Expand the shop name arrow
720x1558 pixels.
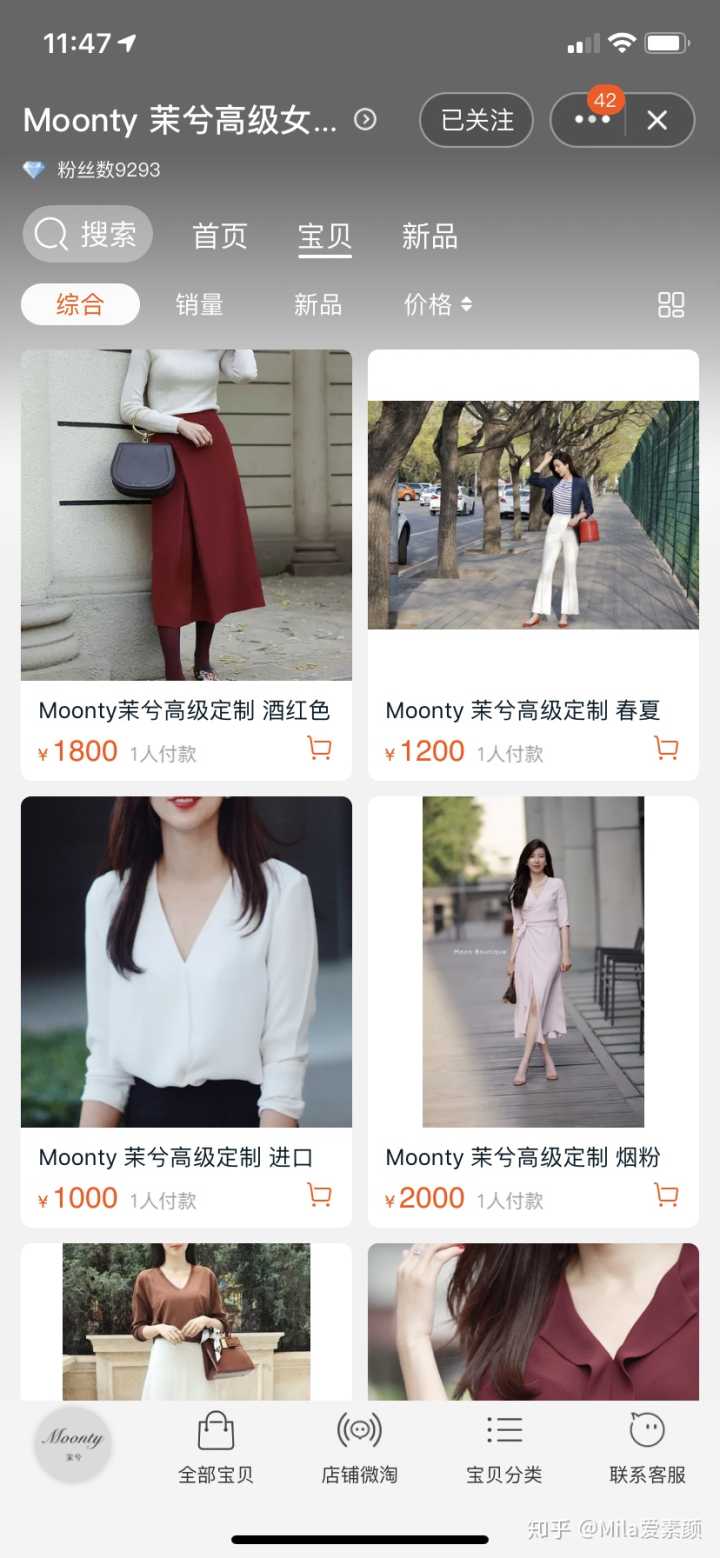click(366, 120)
